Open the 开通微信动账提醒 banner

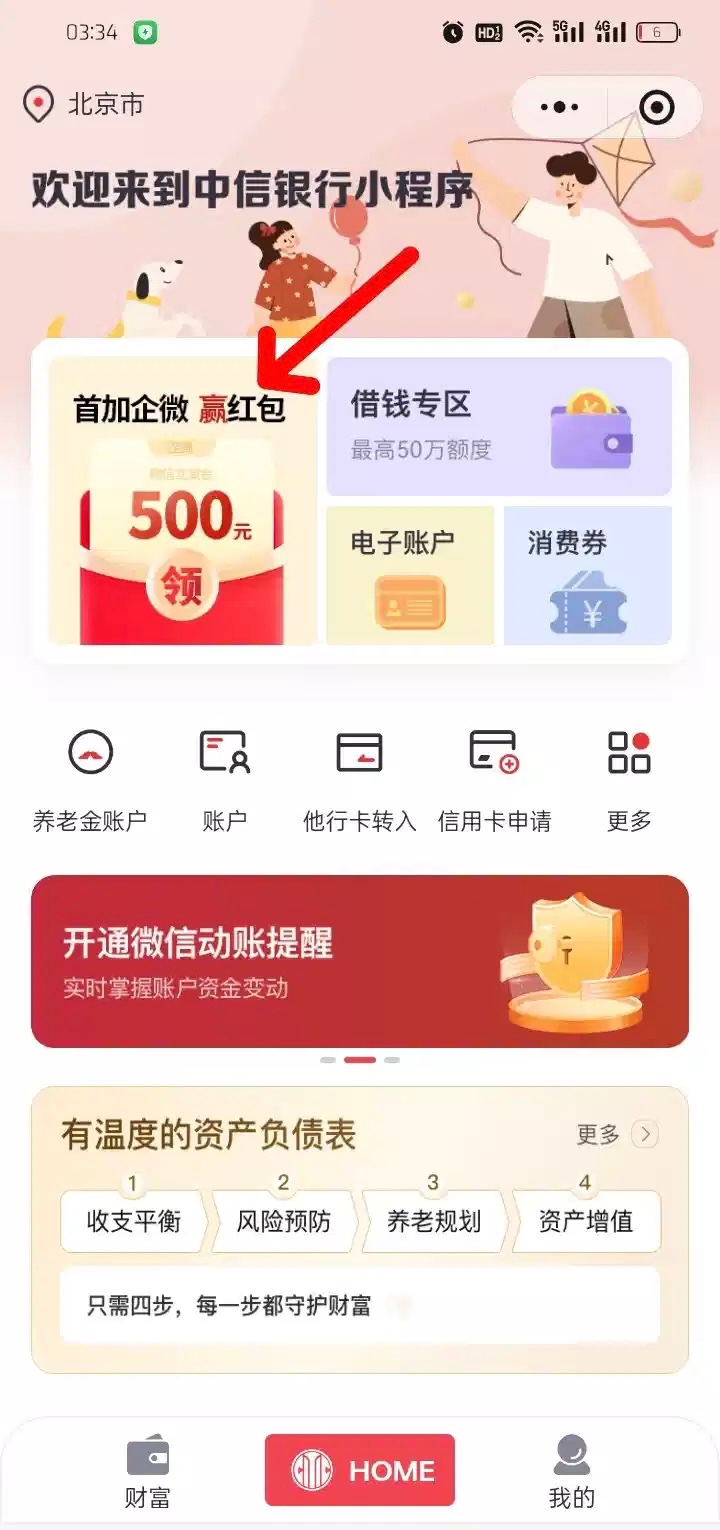[x=360, y=961]
